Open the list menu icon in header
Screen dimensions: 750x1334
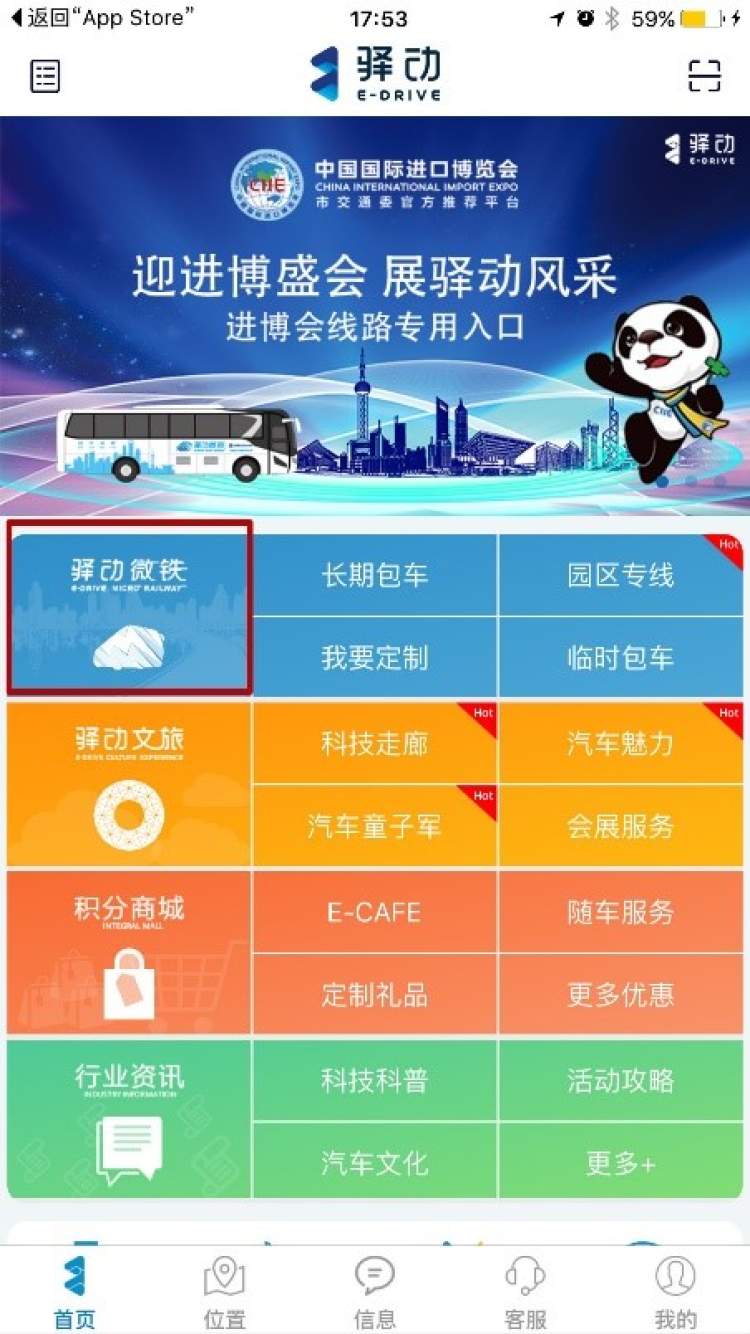(45, 76)
